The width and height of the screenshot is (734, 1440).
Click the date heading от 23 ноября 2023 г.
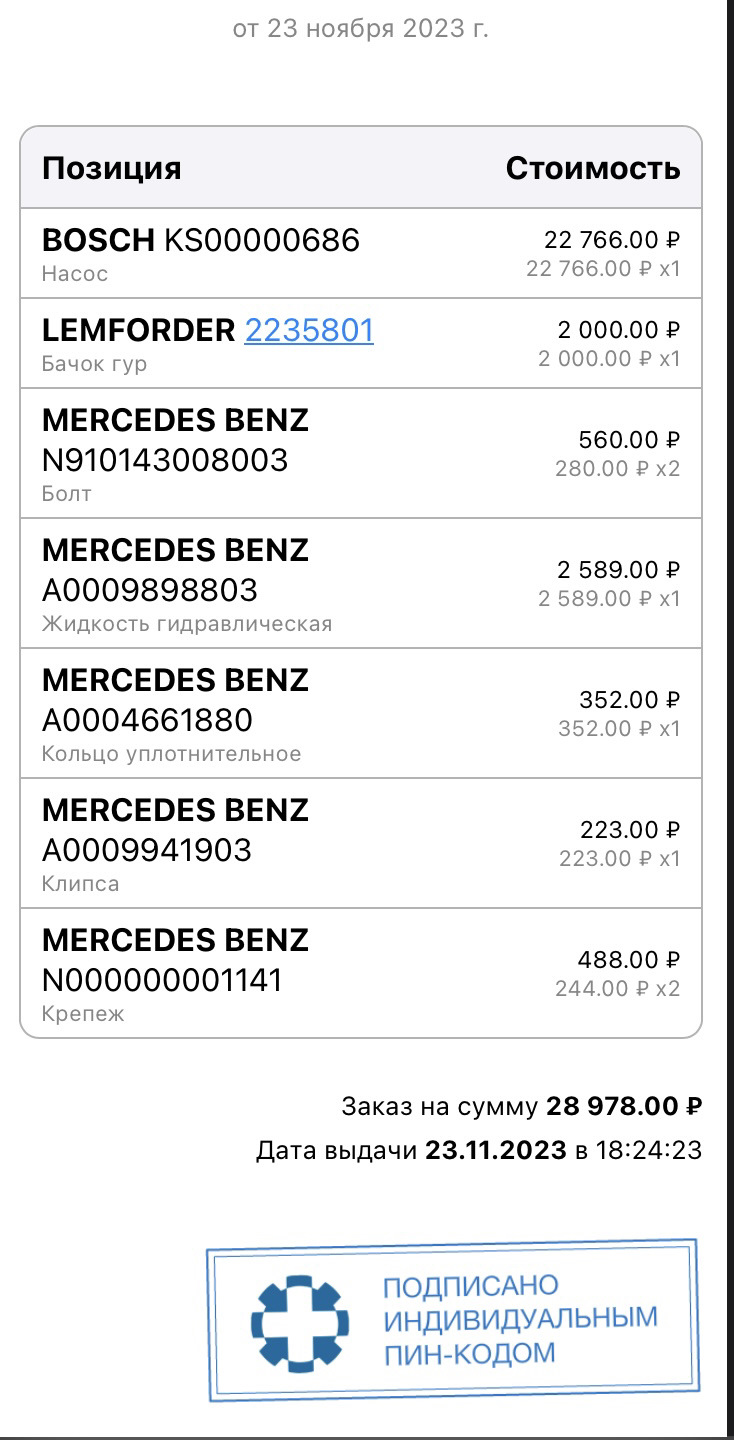(367, 29)
